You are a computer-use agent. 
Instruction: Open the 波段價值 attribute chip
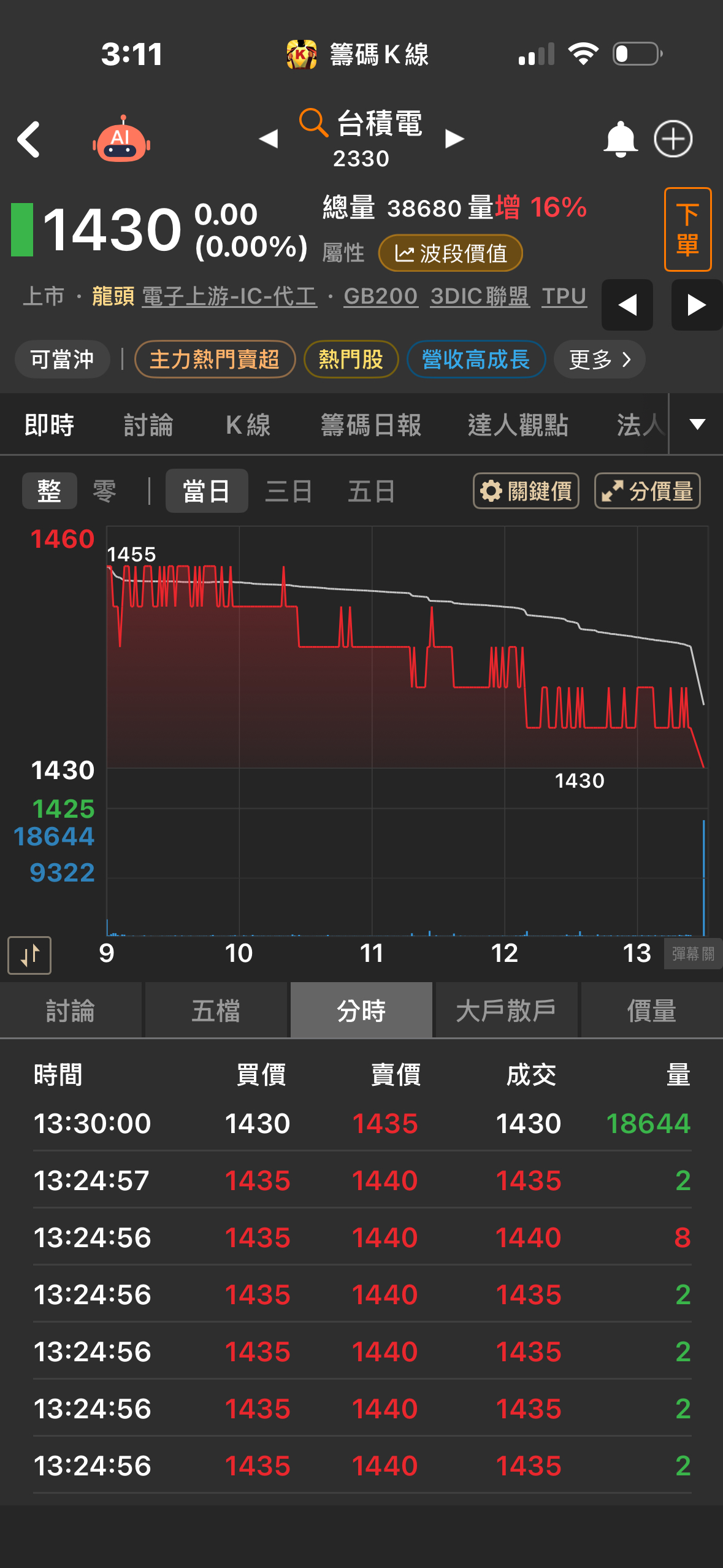(x=451, y=253)
